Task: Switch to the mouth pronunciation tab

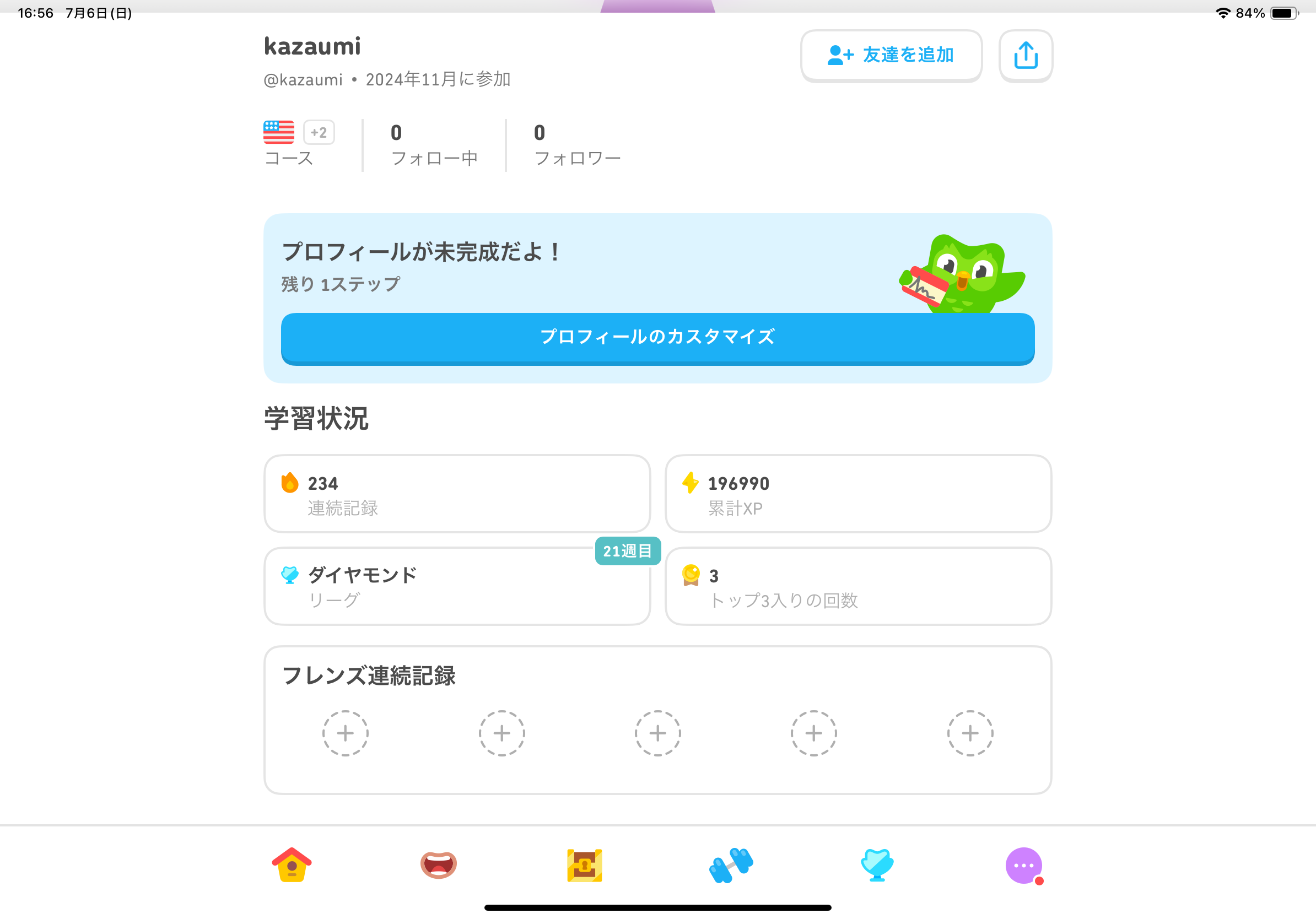Action: [x=438, y=864]
